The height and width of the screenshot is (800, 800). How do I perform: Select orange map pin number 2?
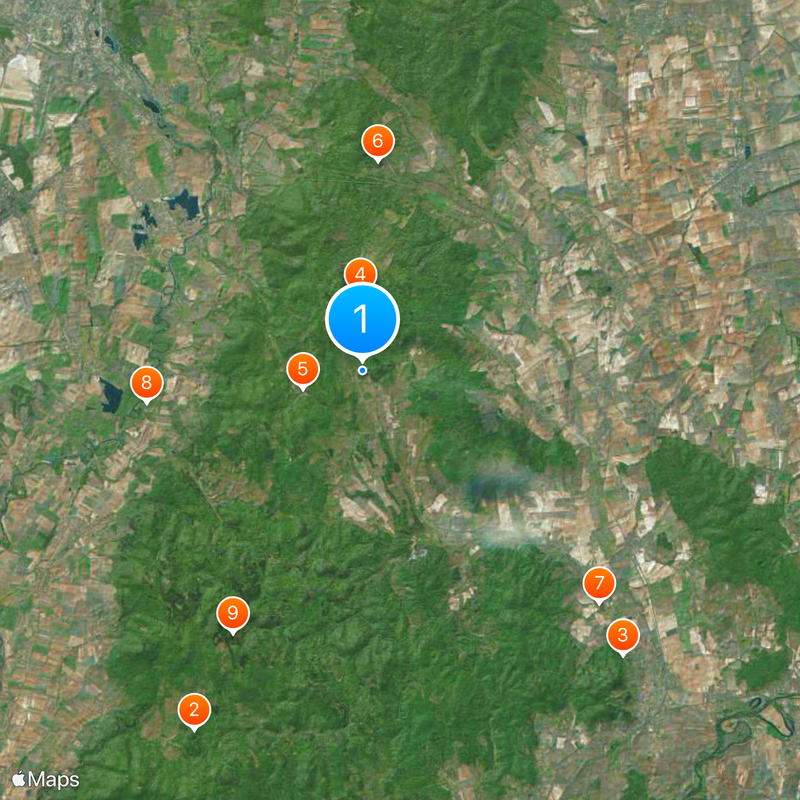pos(194,711)
